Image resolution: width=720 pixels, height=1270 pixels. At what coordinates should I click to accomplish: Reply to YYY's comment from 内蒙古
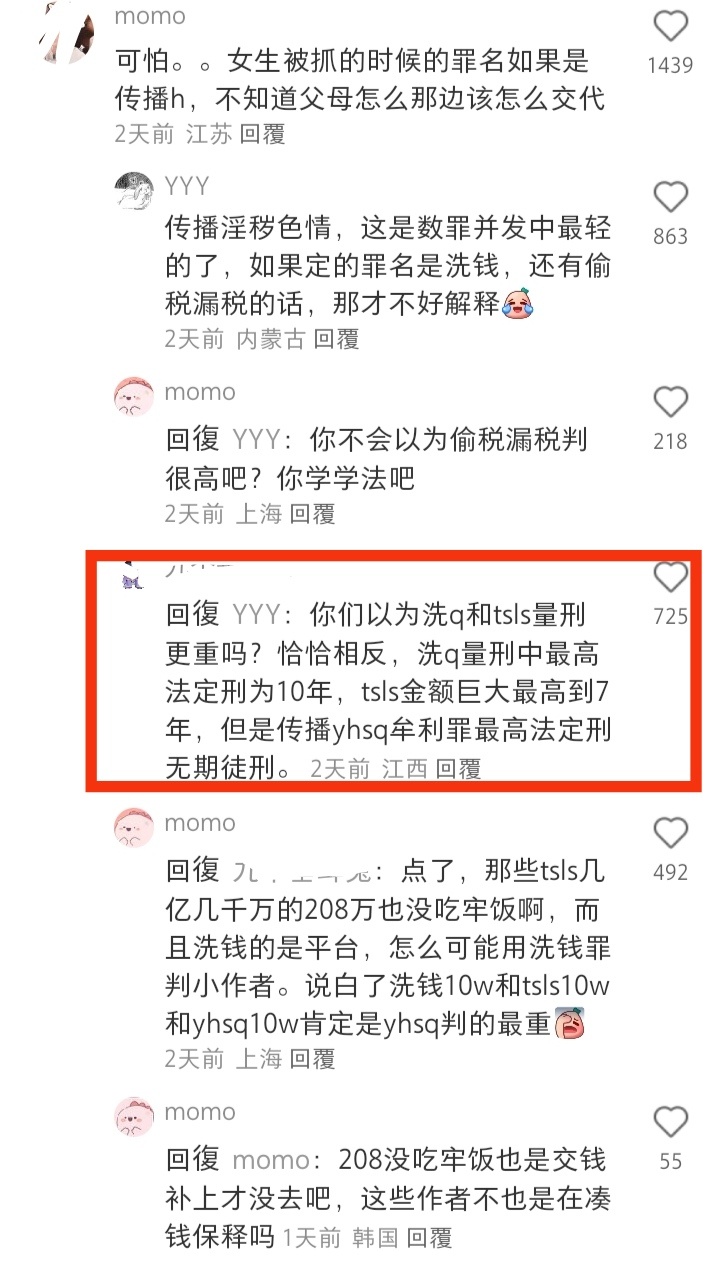336,339
